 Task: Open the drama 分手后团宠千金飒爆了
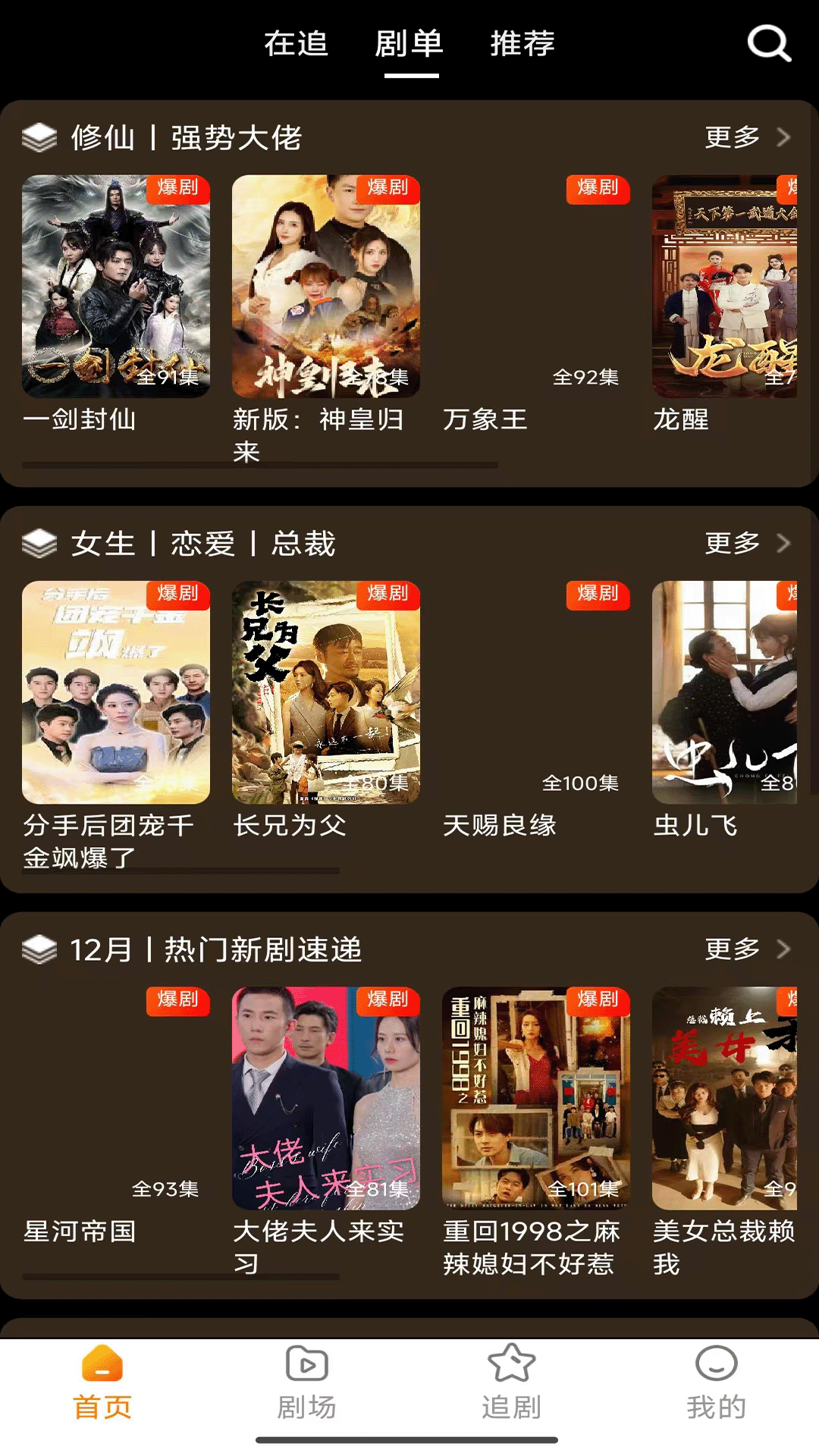click(116, 692)
